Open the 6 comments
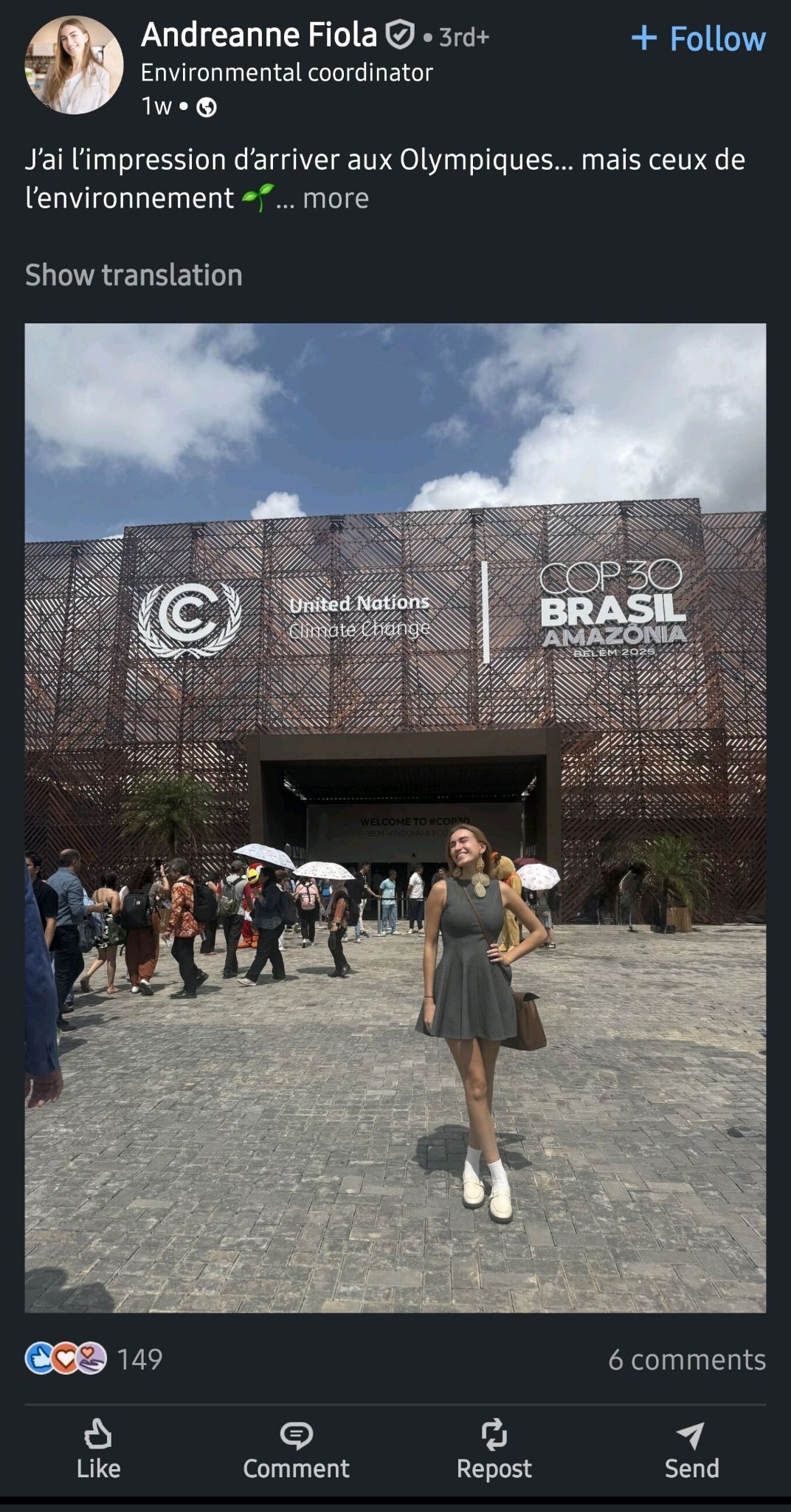This screenshot has width=791, height=1512. (x=686, y=1360)
